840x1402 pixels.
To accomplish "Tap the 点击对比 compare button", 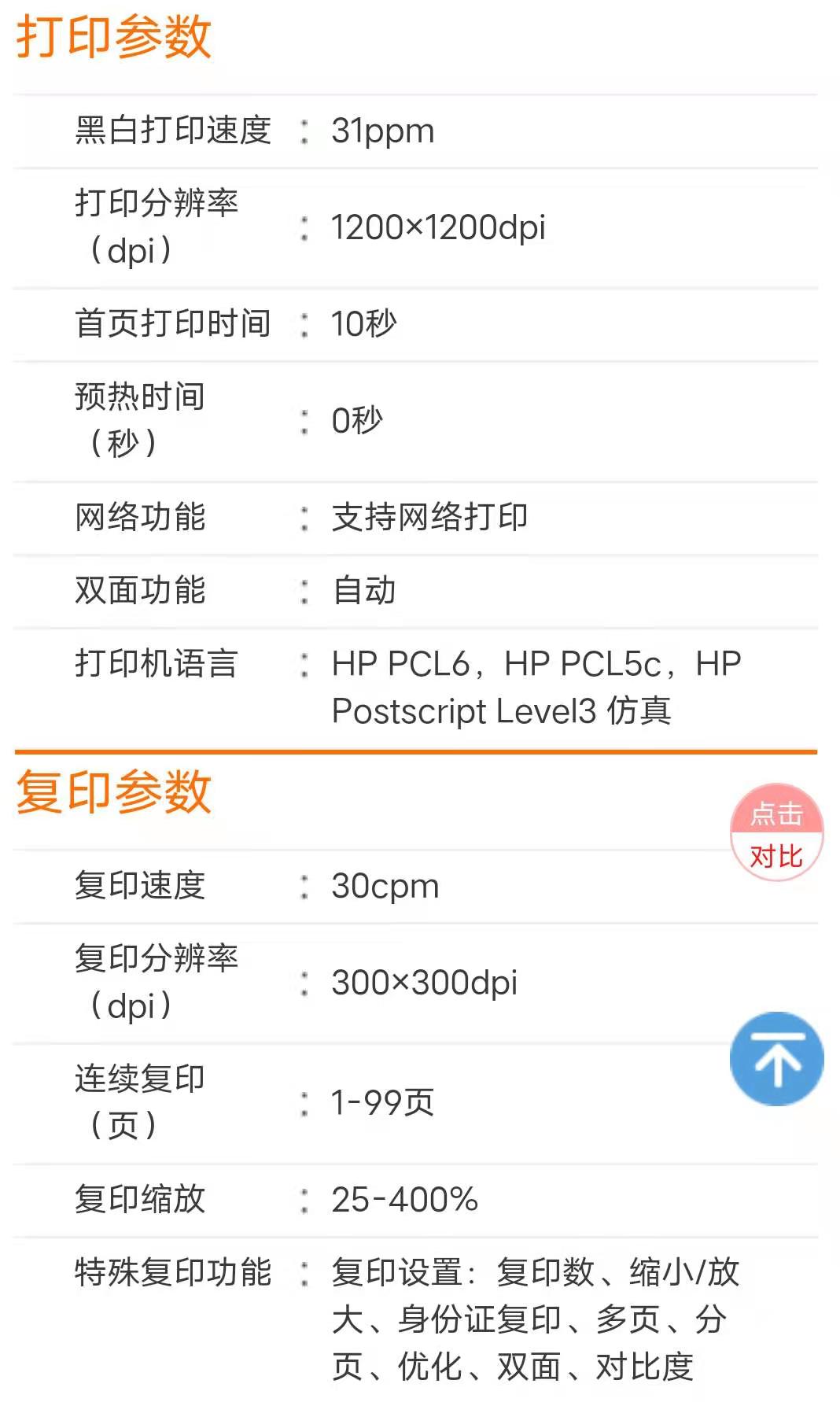I will (776, 832).
